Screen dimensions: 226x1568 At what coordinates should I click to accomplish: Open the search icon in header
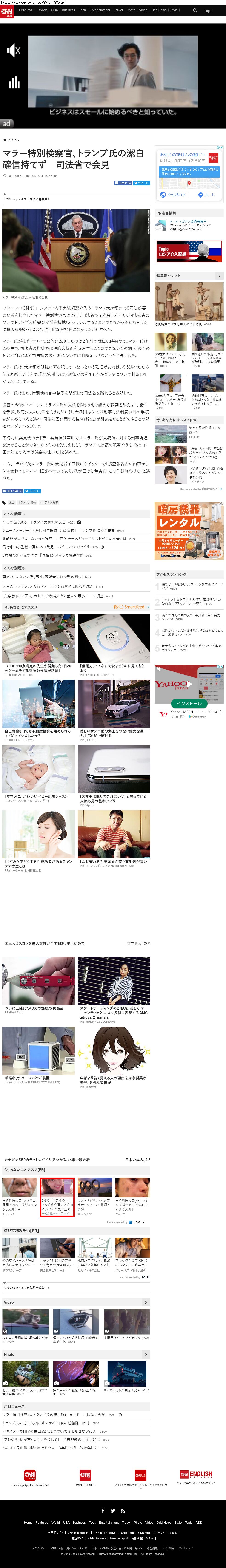195,10
